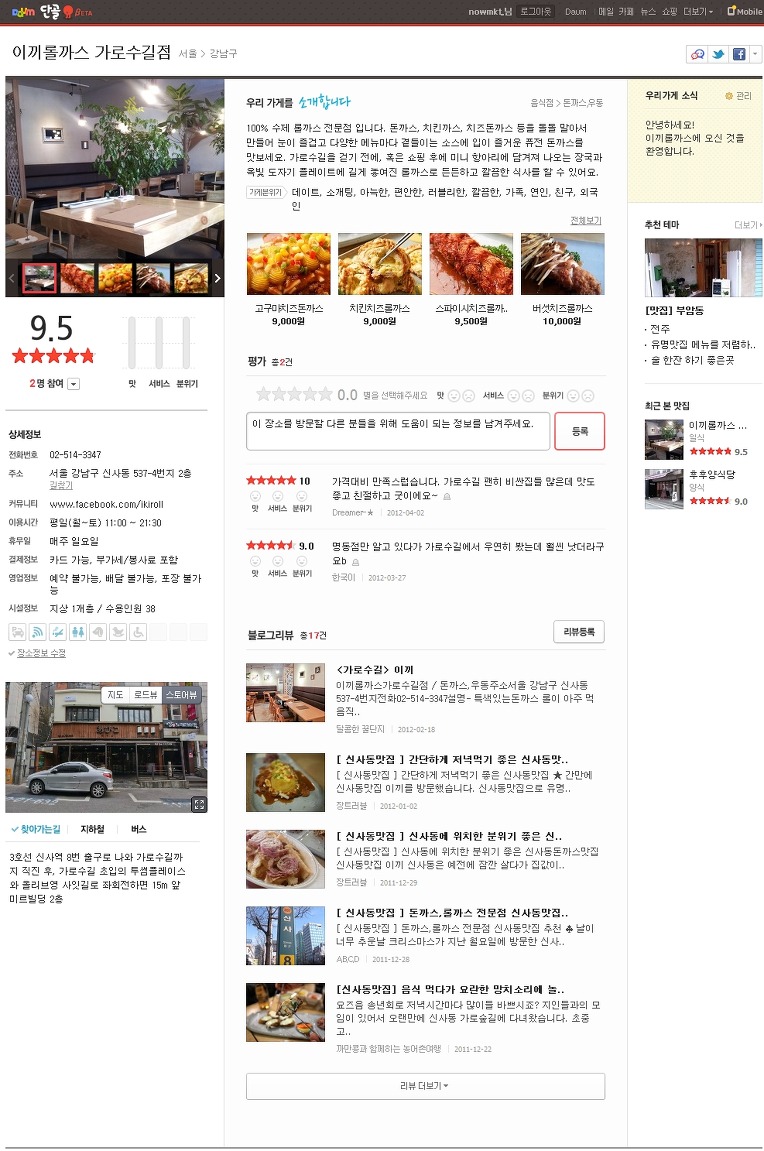Open the 고구마치즈롤까스 menu item

pos(289,264)
